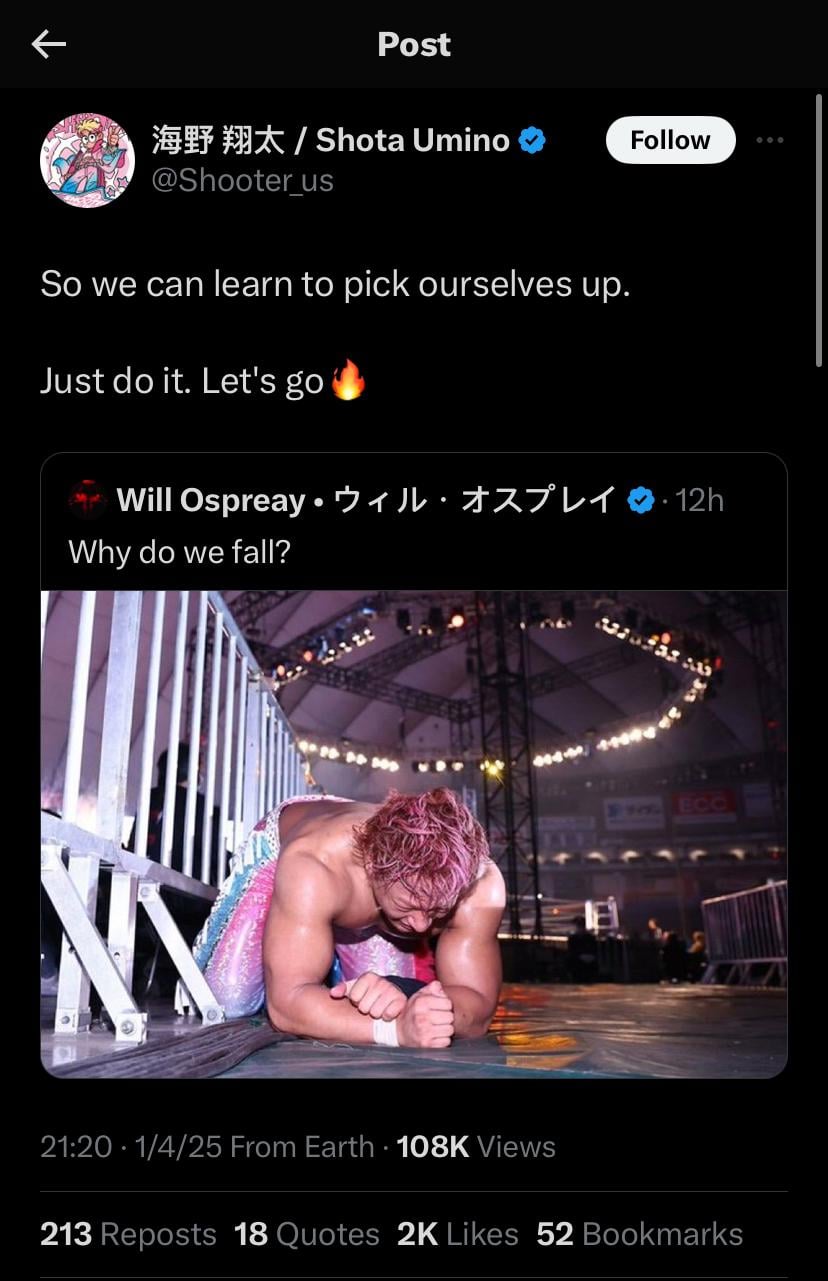View the photo in the quoted post
Screen dimensions: 828x1281
click(413, 833)
